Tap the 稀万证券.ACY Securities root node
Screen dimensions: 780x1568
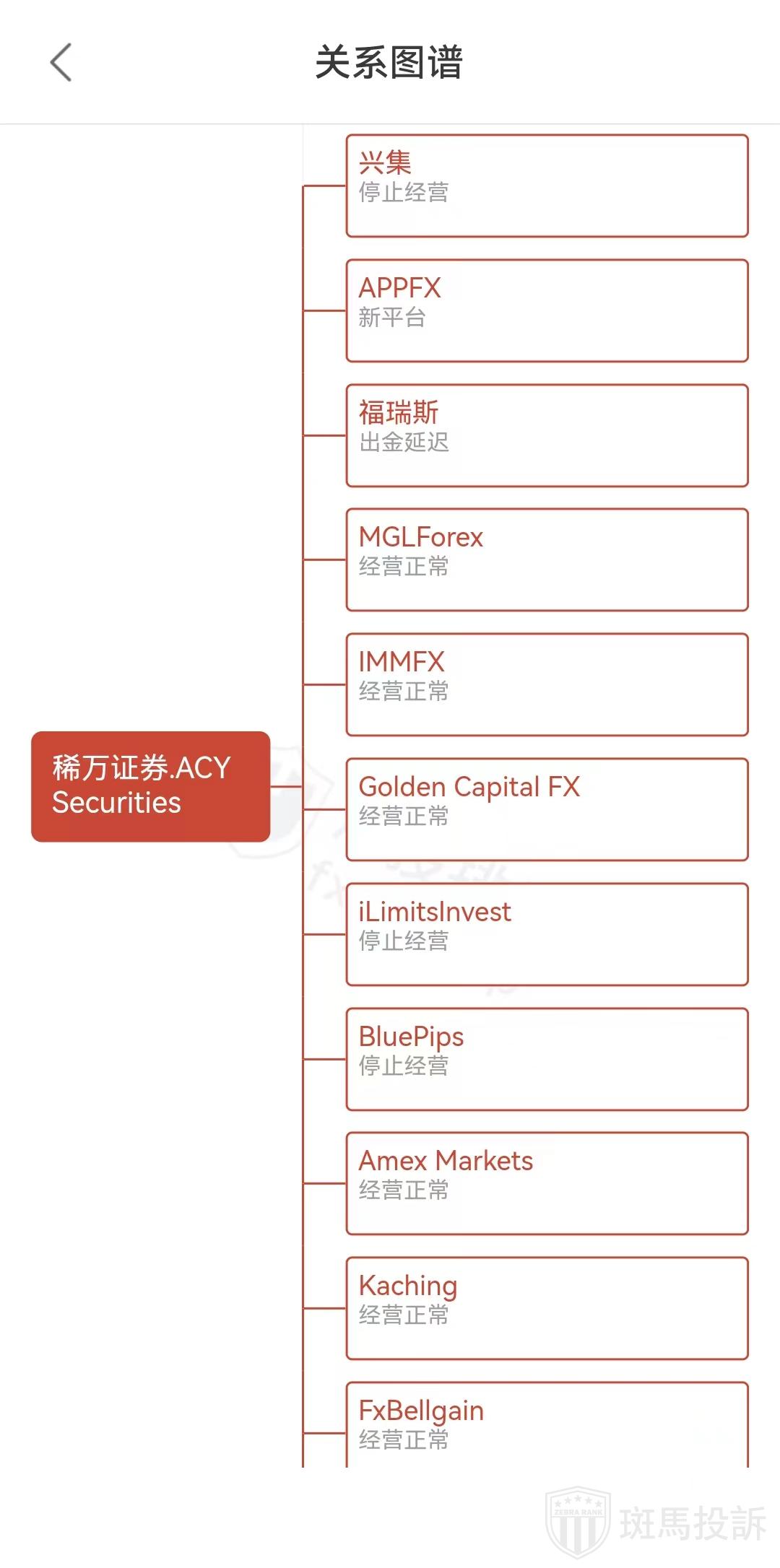point(150,786)
